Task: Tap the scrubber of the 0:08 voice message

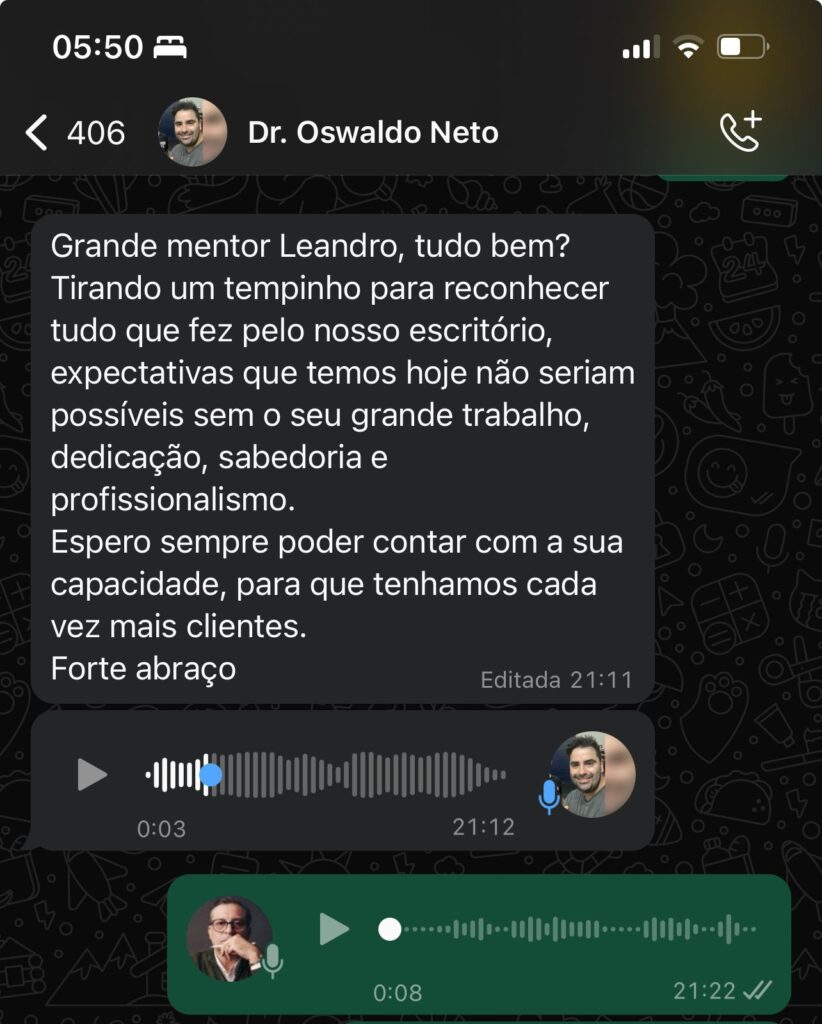Action: pyautogui.click(x=390, y=929)
